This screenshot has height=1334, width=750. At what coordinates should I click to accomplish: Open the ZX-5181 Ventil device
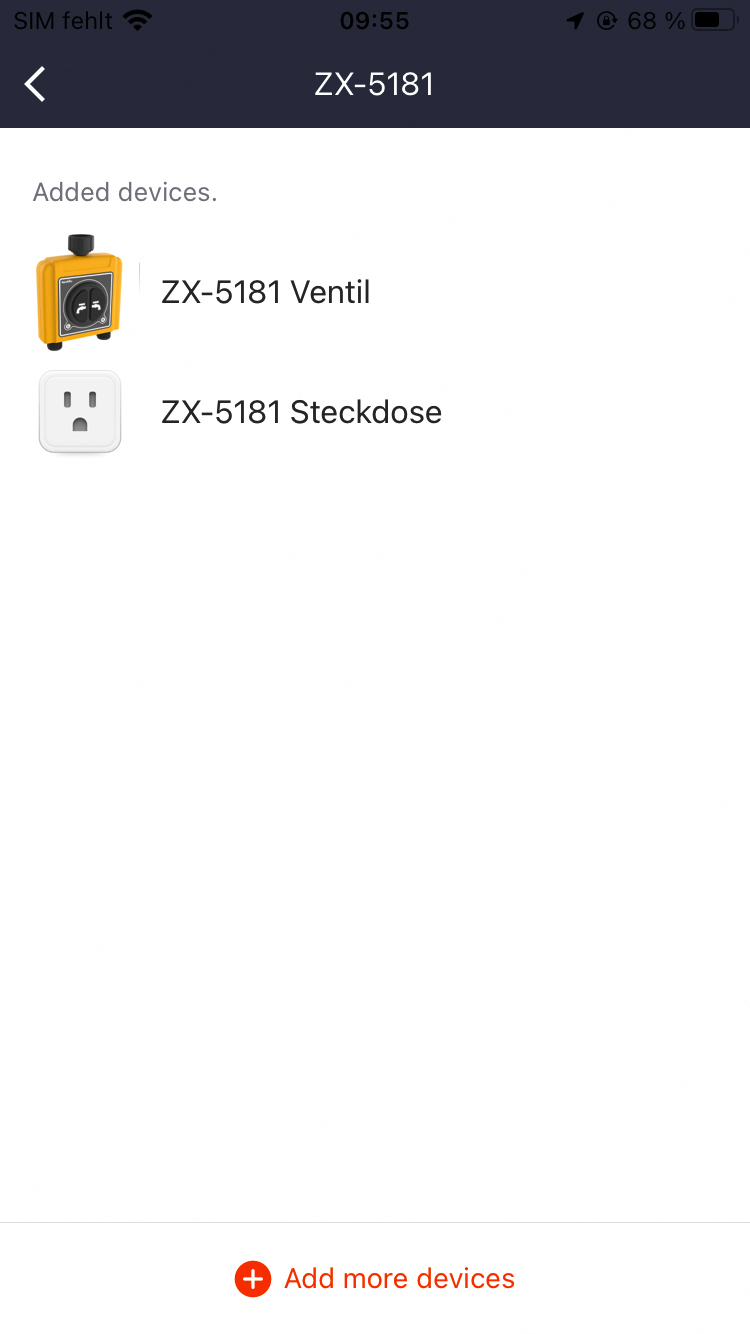coord(265,293)
